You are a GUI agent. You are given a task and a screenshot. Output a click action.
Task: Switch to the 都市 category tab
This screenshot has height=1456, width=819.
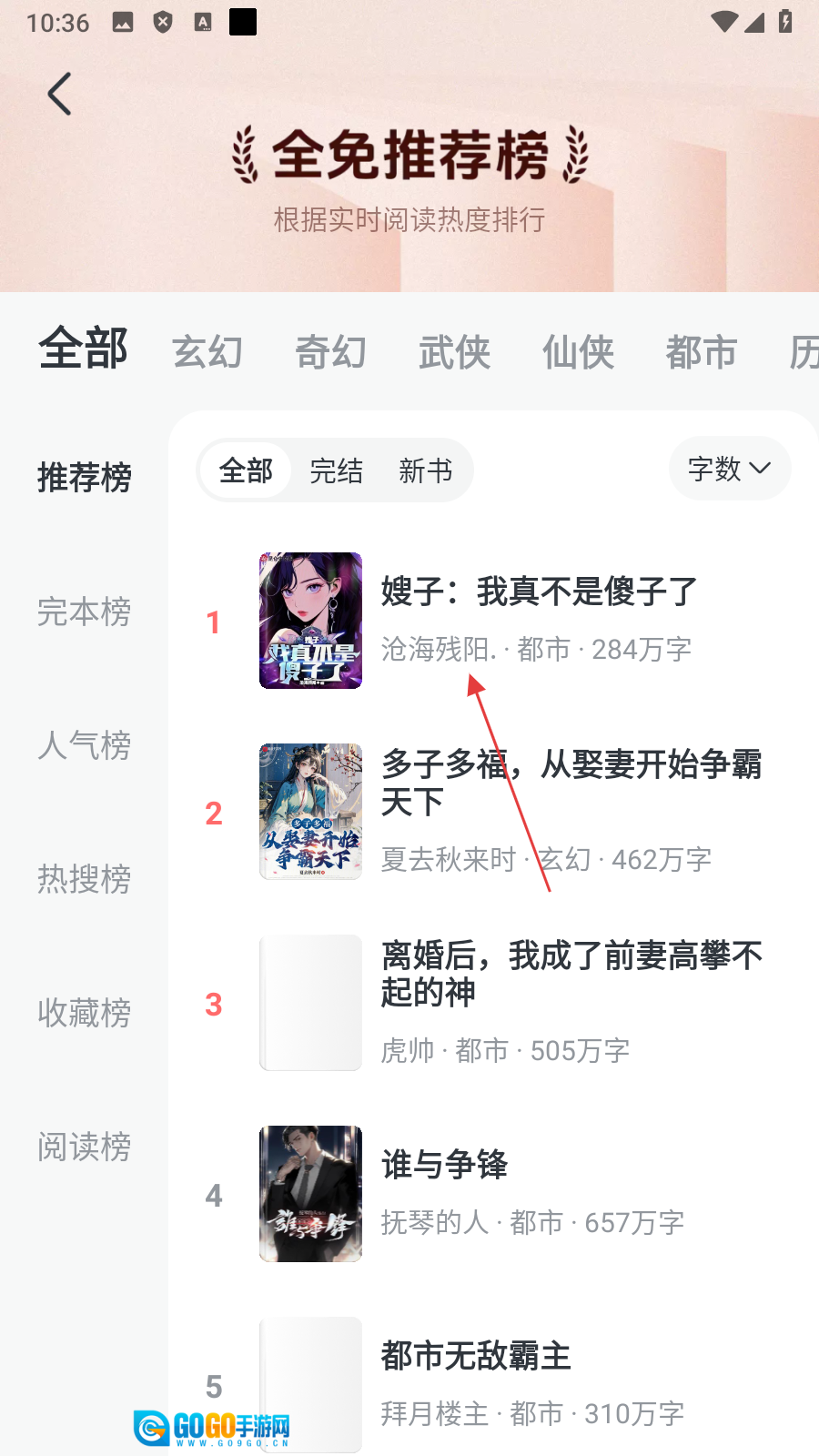pos(701,352)
